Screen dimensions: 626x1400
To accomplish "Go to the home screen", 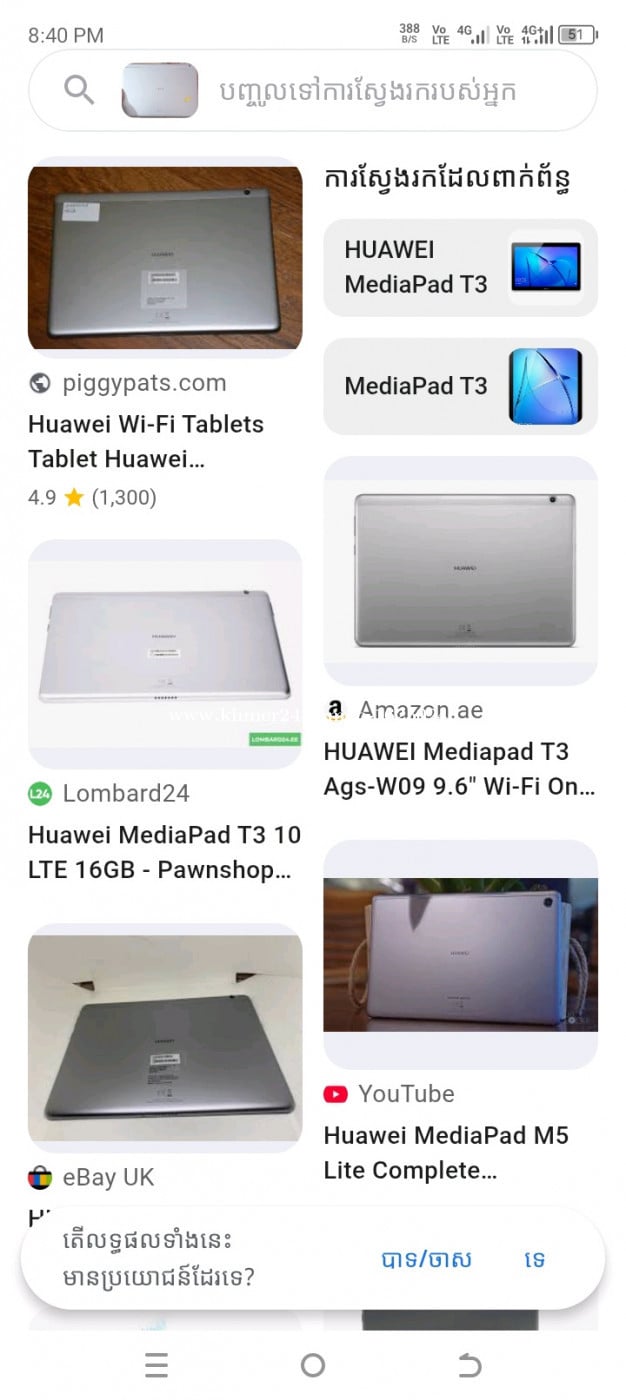I will [x=313, y=1365].
